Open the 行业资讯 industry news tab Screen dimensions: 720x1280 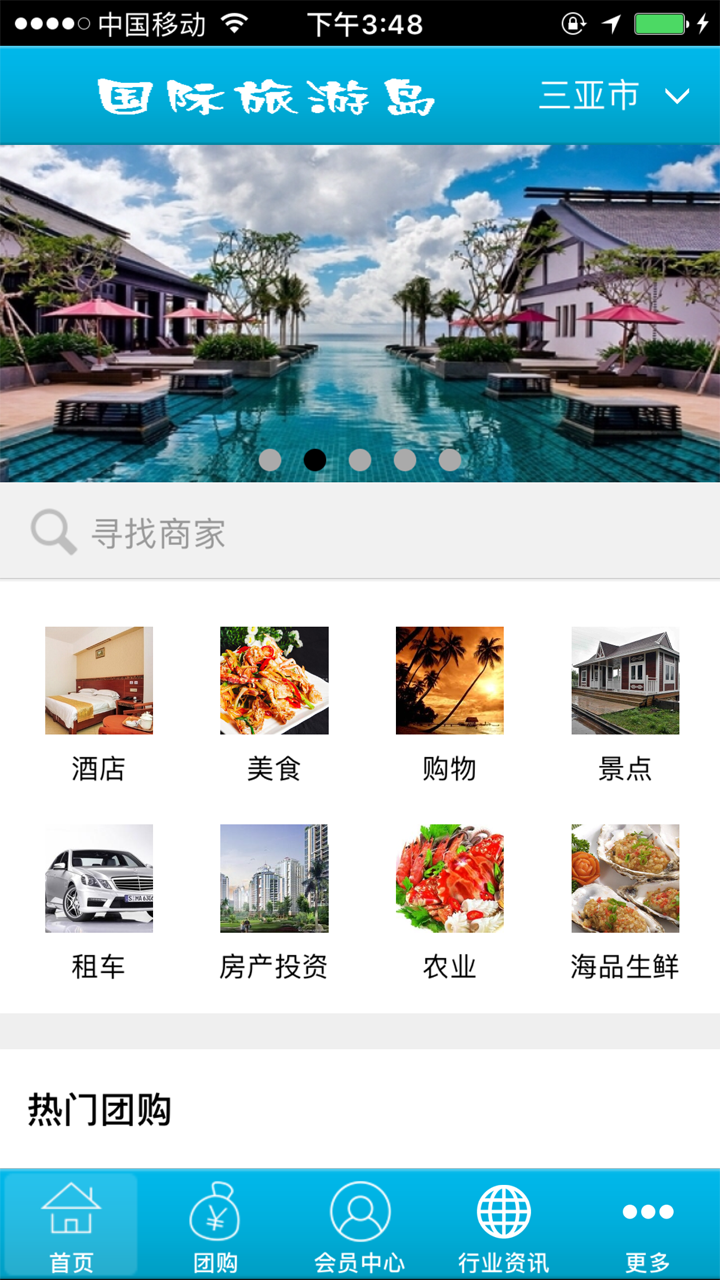504,1222
